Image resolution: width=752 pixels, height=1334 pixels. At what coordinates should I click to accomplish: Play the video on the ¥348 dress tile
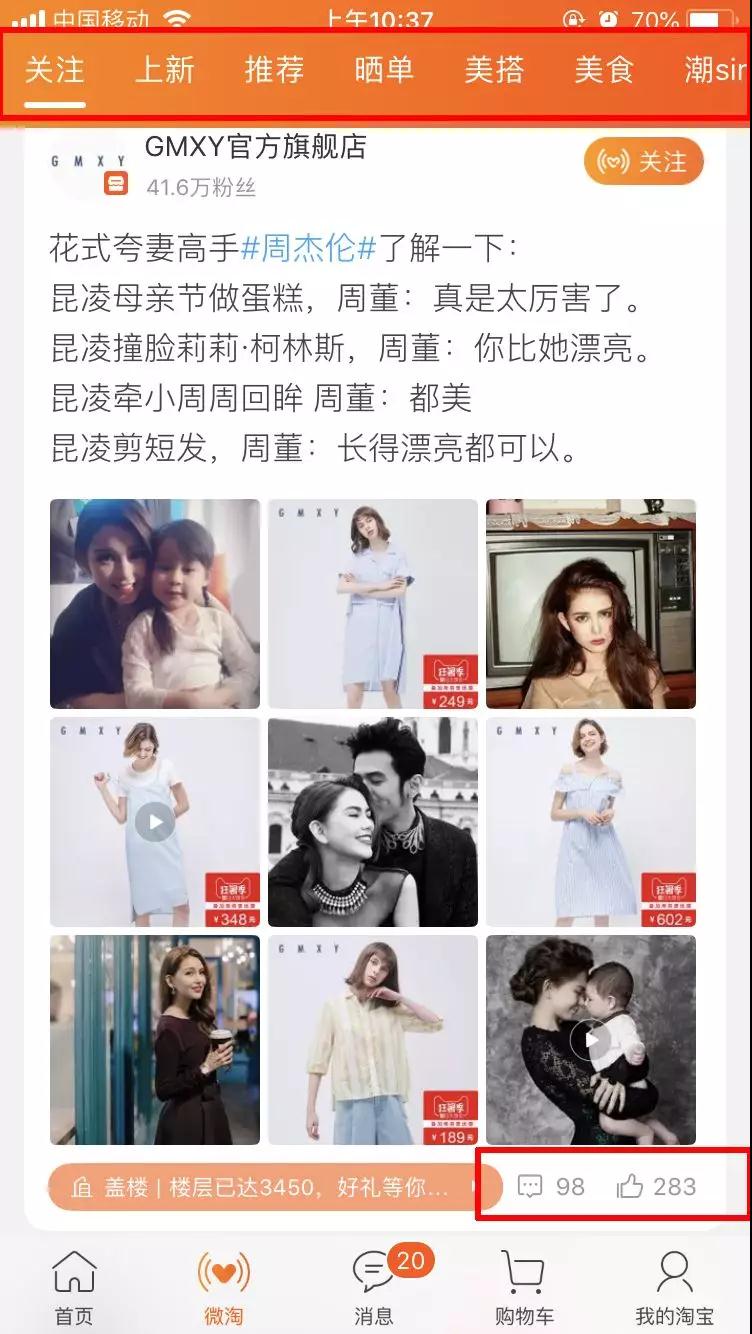click(x=154, y=822)
